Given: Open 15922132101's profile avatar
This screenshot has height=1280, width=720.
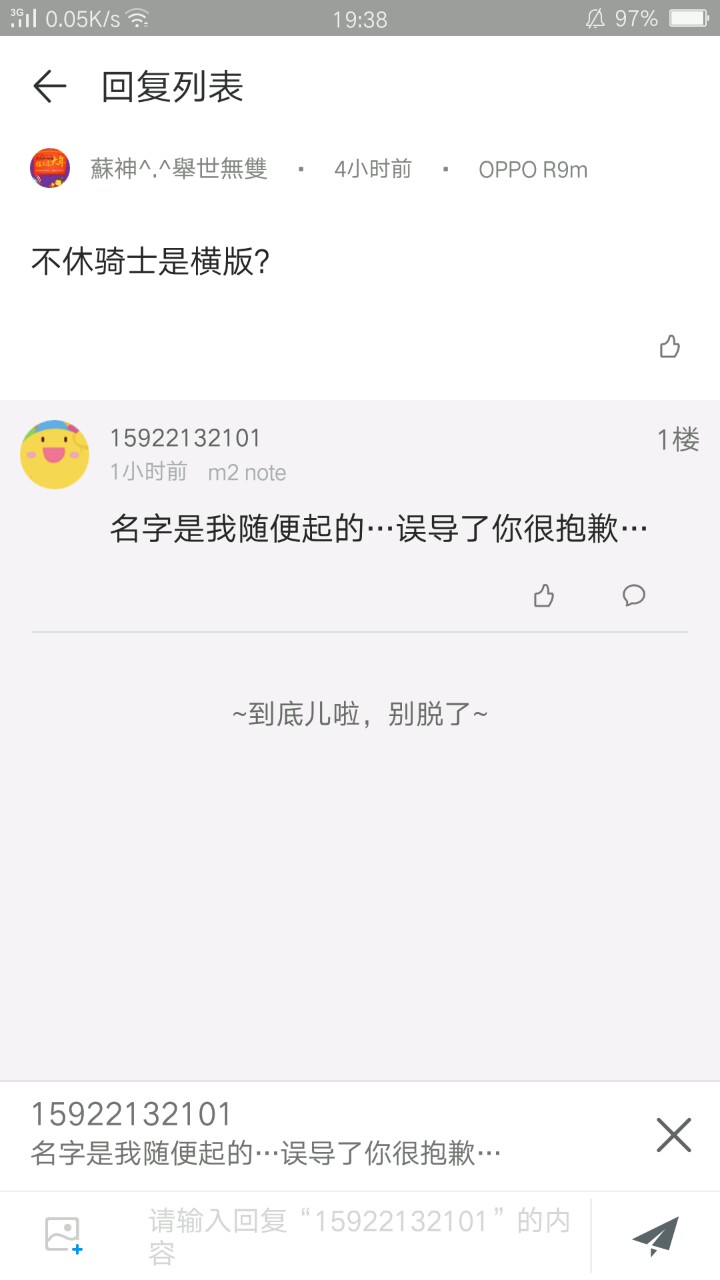Looking at the screenshot, I should pos(55,455).
